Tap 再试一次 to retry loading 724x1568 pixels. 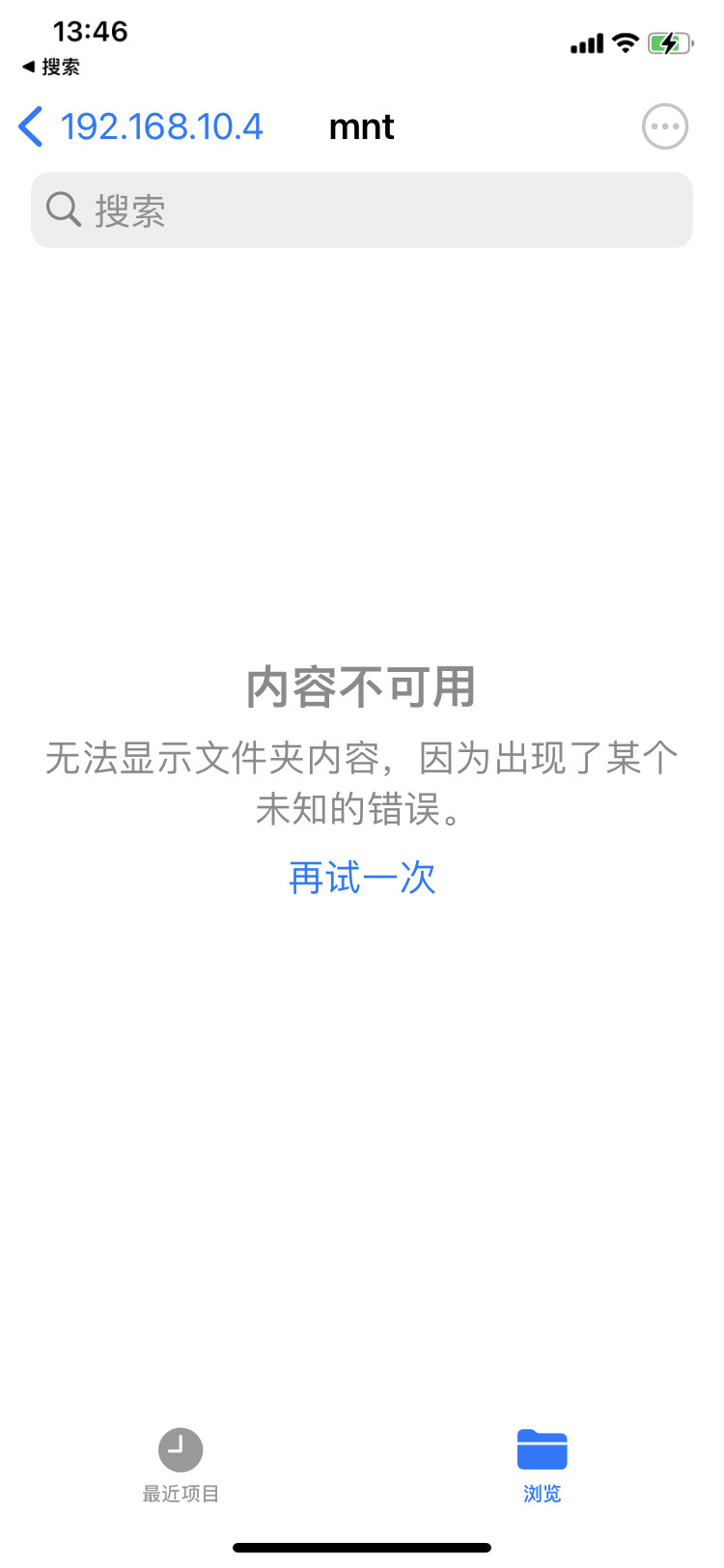pyautogui.click(x=362, y=878)
